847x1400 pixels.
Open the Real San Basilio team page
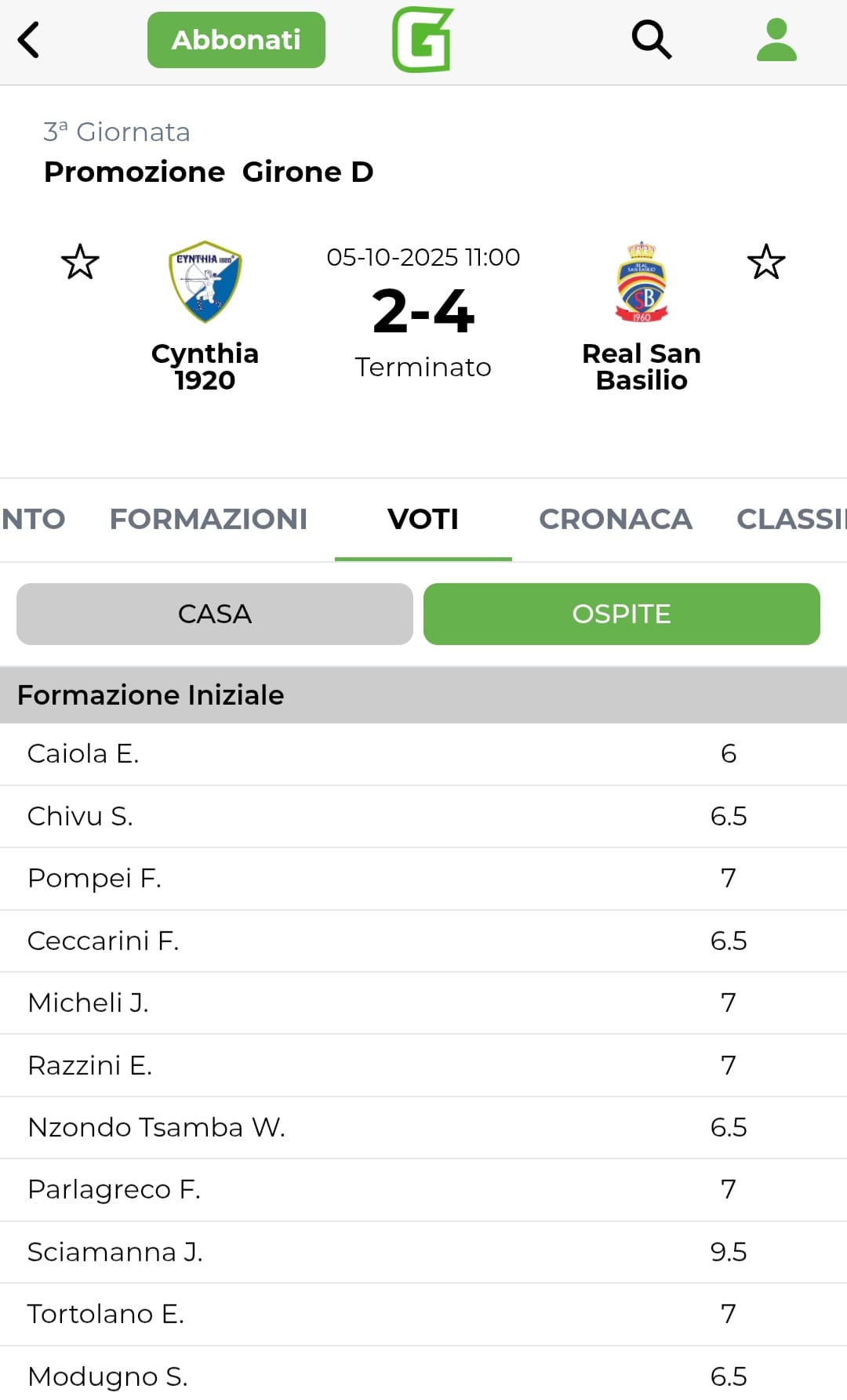click(x=642, y=314)
